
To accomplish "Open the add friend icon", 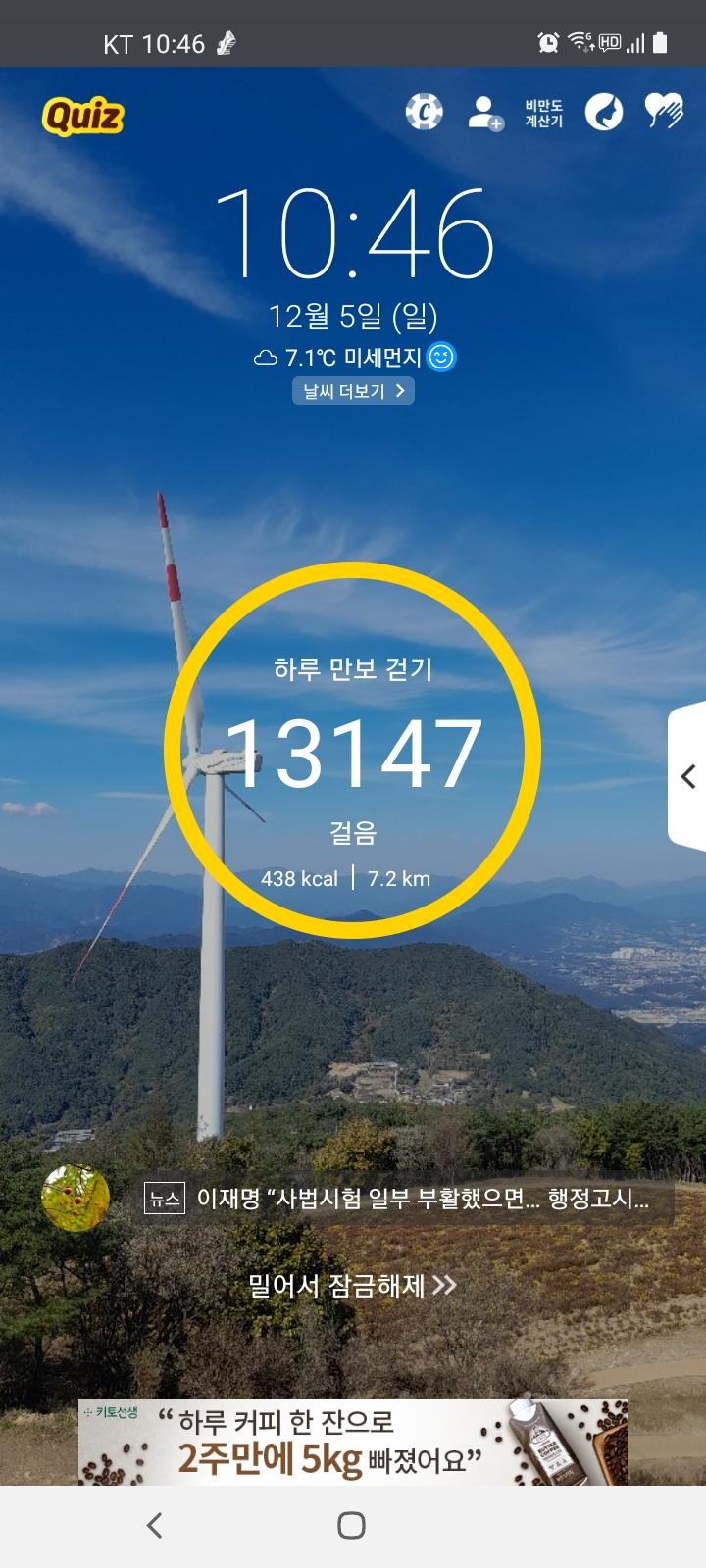I will [x=484, y=113].
